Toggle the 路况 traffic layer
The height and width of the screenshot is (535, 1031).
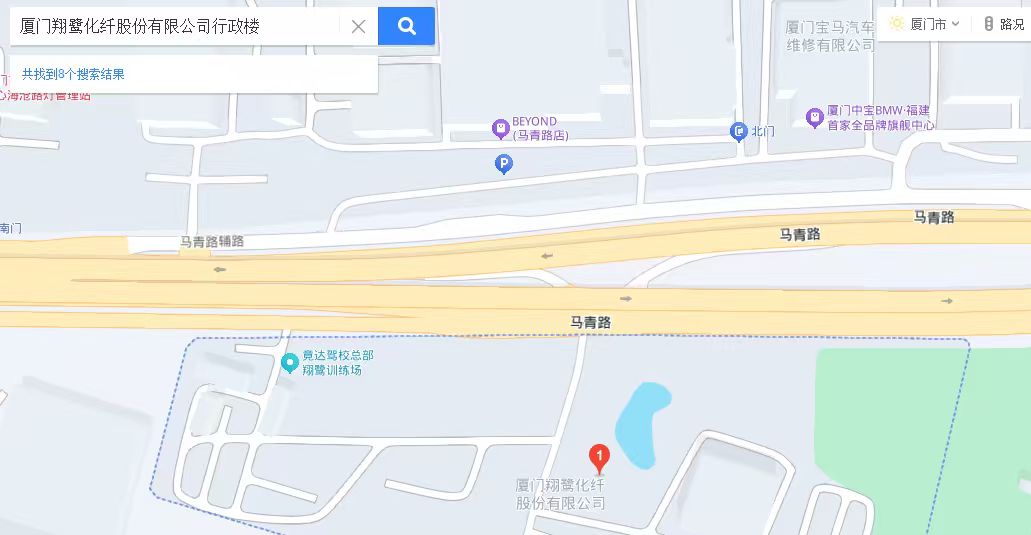point(1003,24)
